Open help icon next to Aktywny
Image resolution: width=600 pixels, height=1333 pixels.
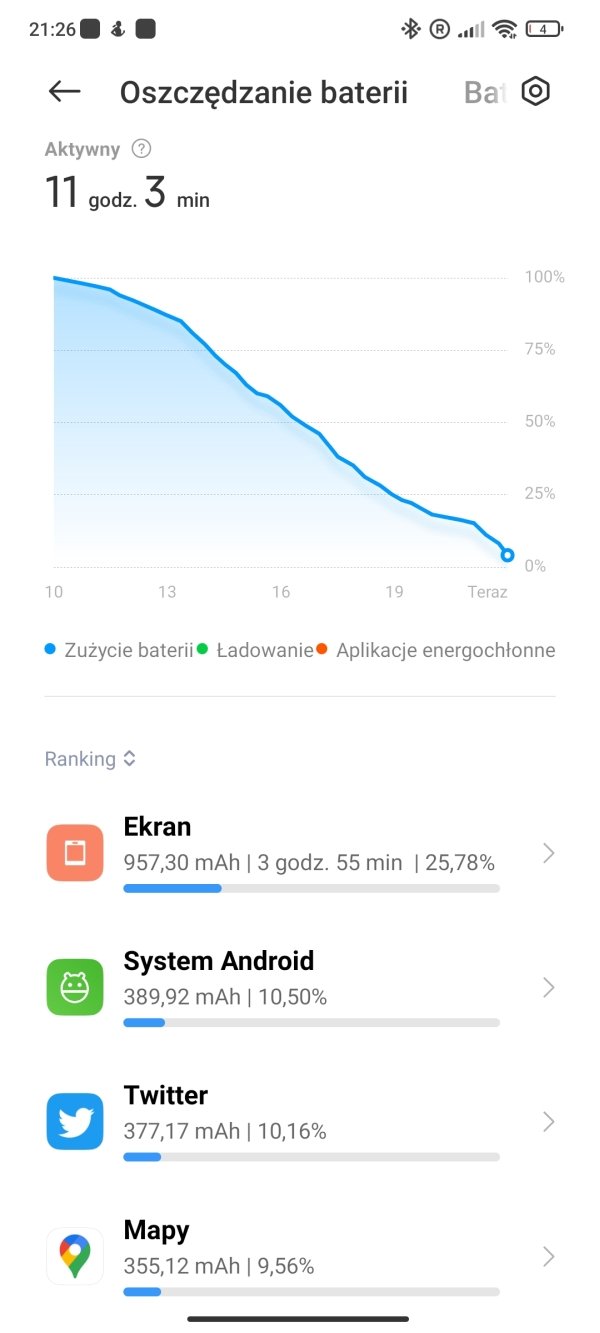point(142,149)
